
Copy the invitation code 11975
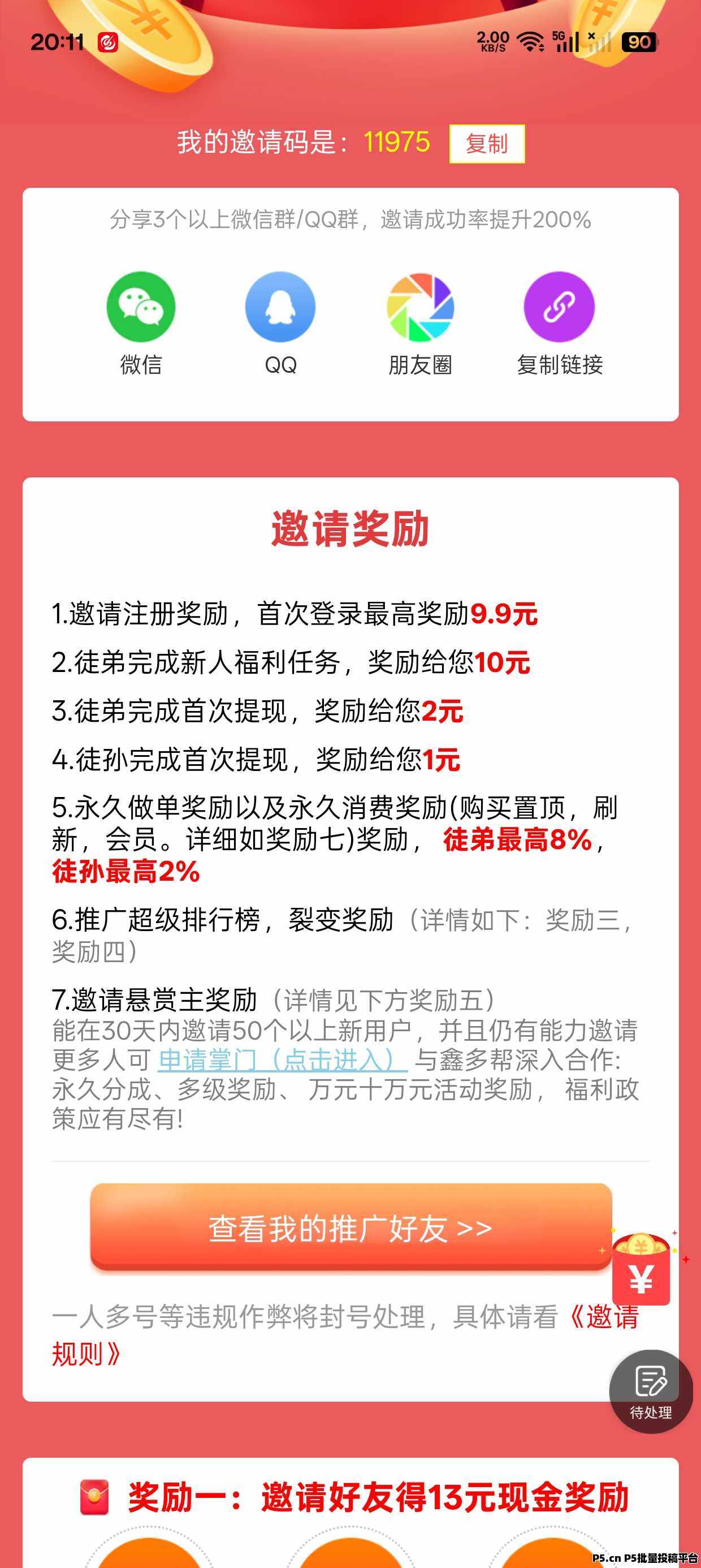click(486, 144)
